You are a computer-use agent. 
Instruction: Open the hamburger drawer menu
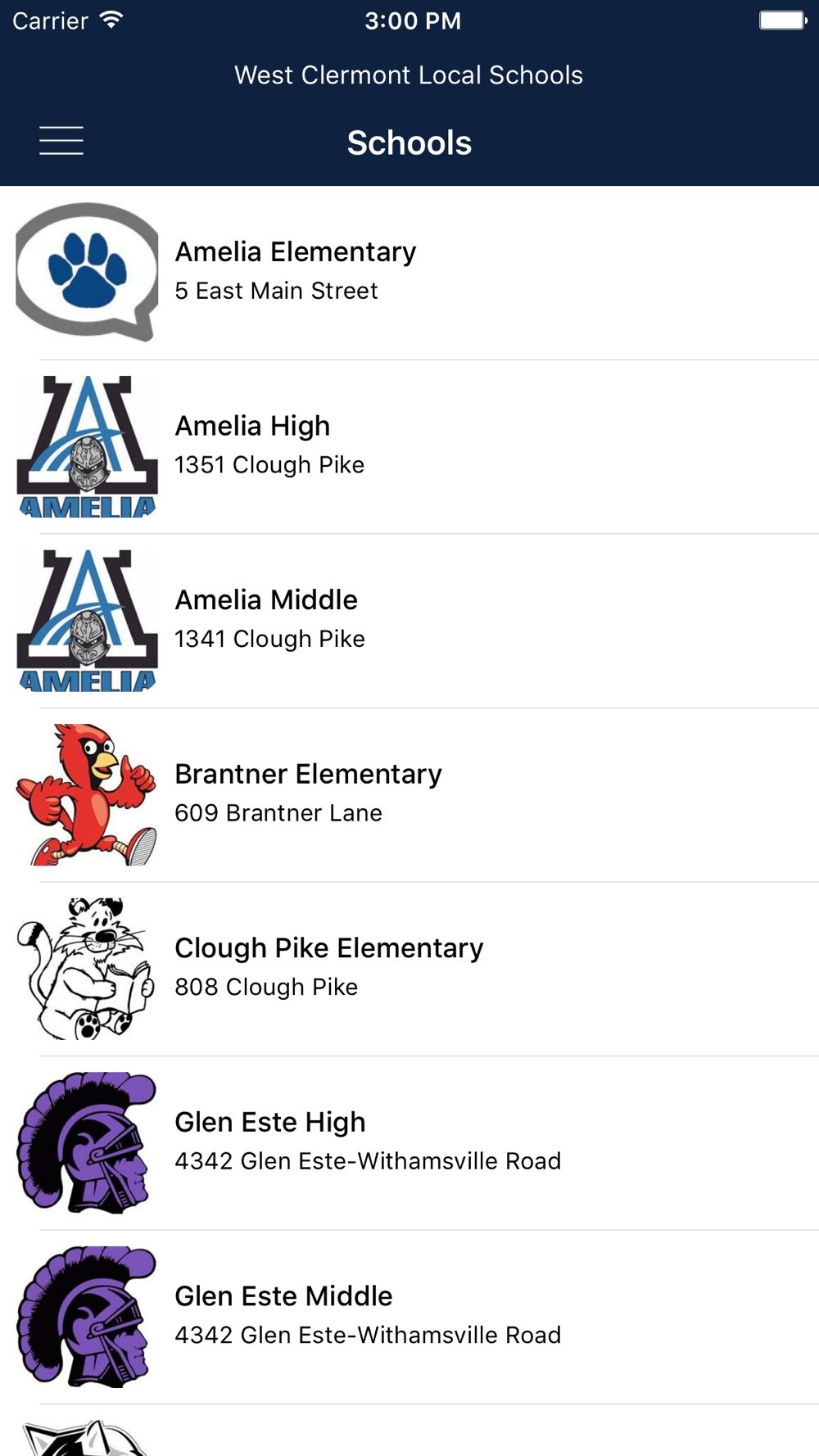(x=61, y=141)
